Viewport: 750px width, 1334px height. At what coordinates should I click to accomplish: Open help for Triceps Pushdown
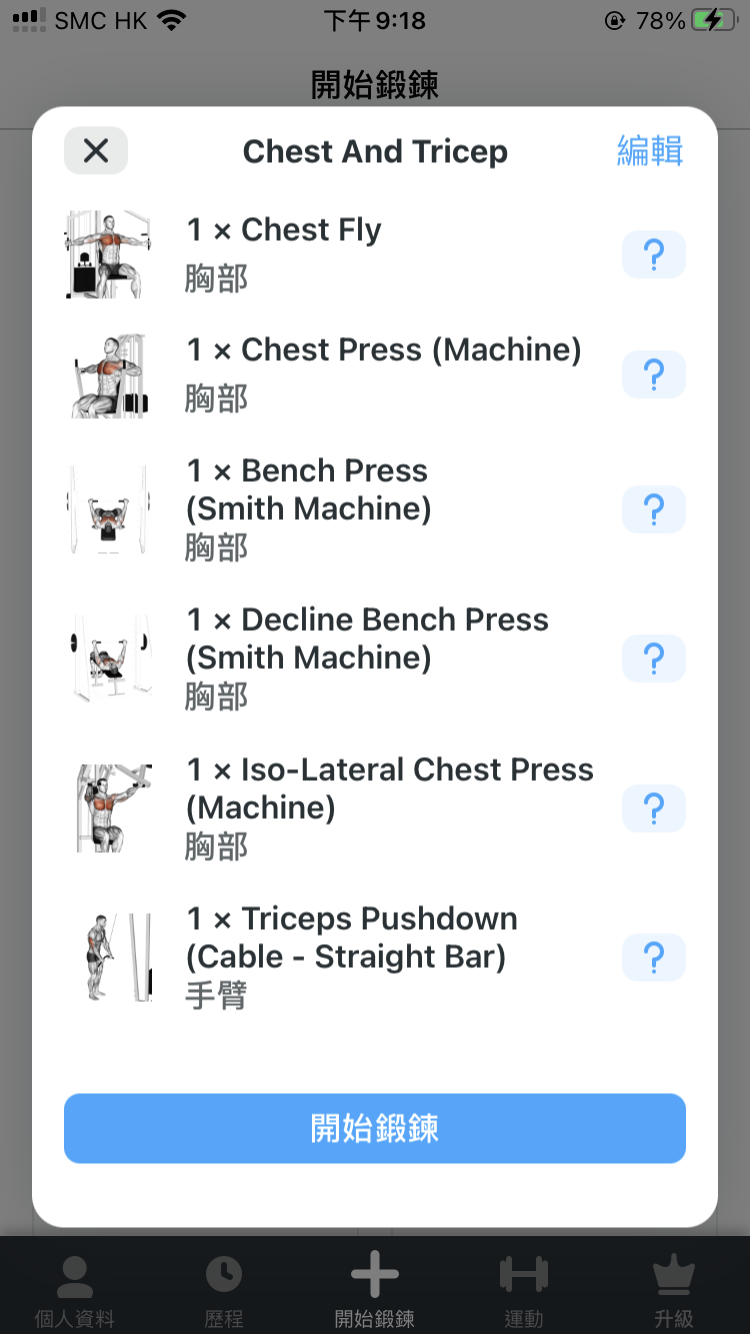click(654, 958)
